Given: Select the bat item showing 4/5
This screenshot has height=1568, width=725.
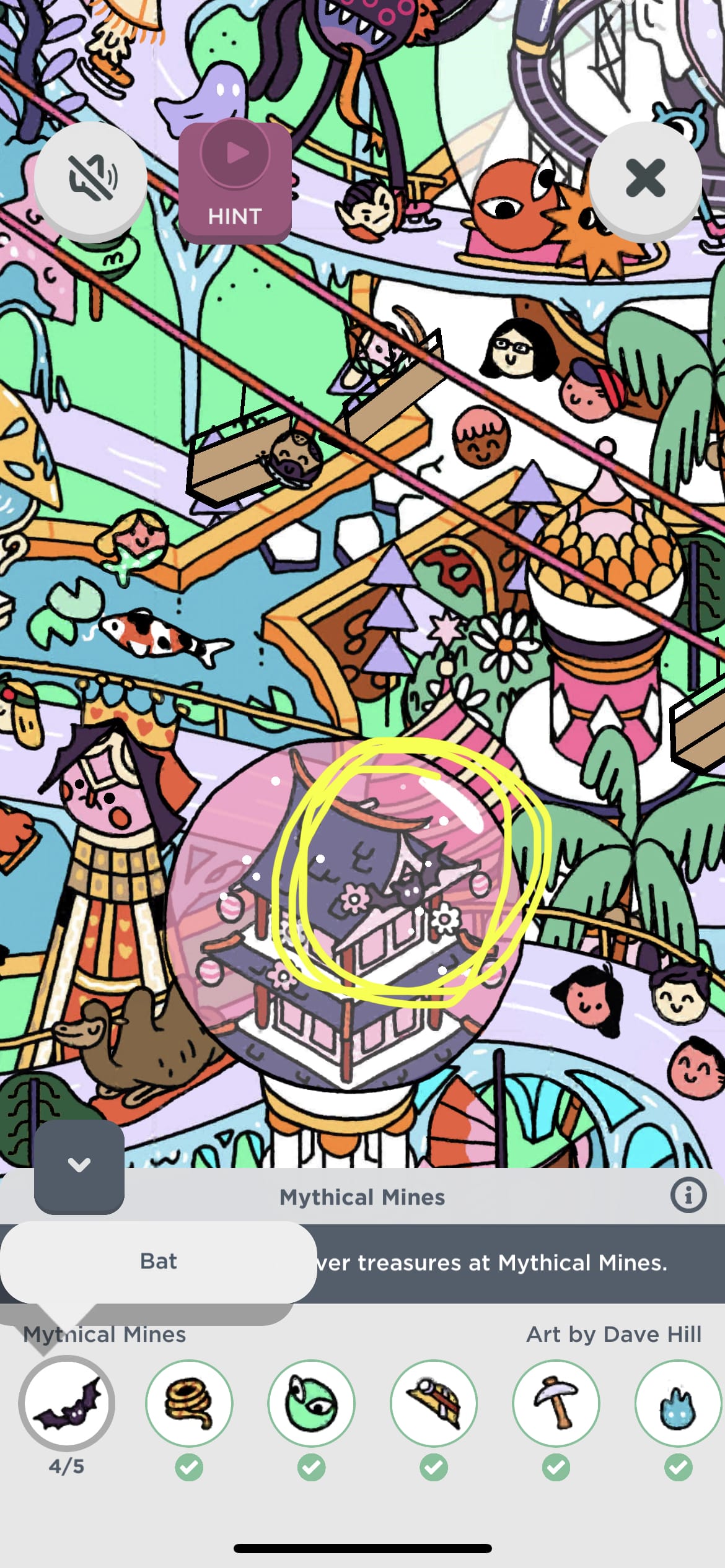Looking at the screenshot, I should coord(66,1403).
